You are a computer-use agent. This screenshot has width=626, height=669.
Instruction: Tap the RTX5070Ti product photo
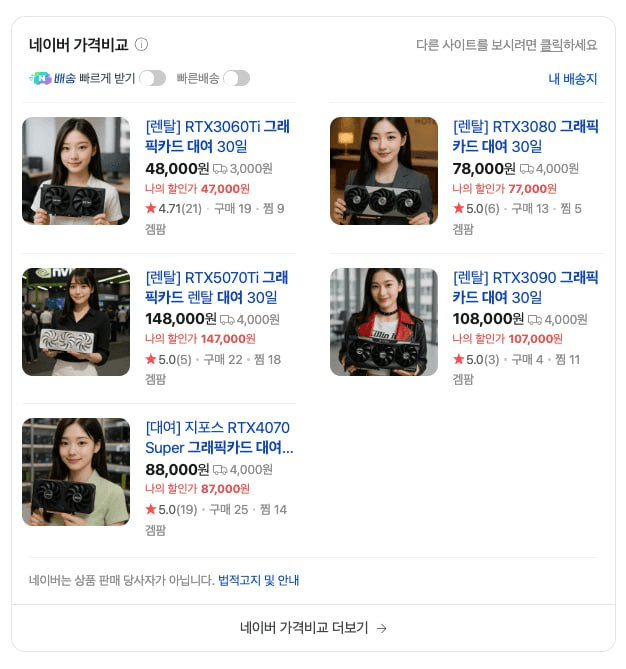(76, 321)
